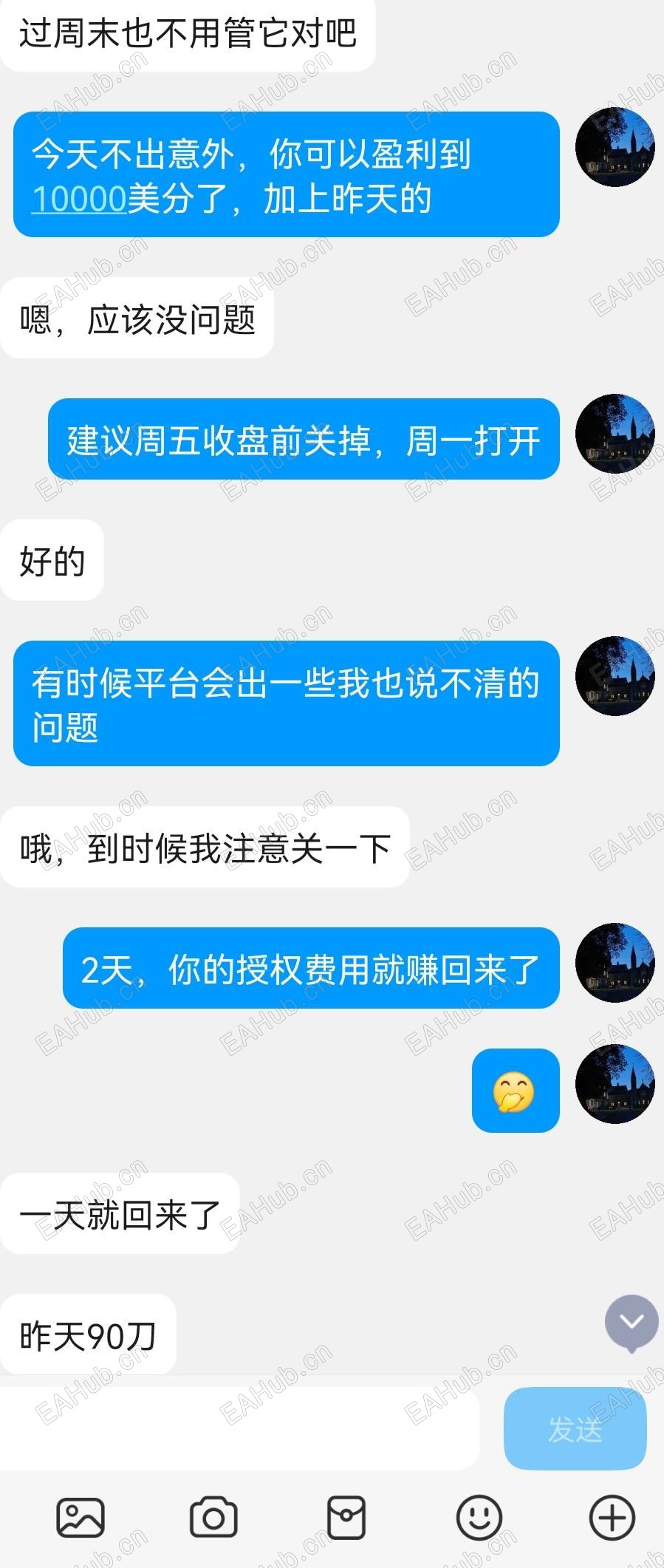The width and height of the screenshot is (664, 1568).
Task: Open more options plus icon
Action: coord(612,1518)
